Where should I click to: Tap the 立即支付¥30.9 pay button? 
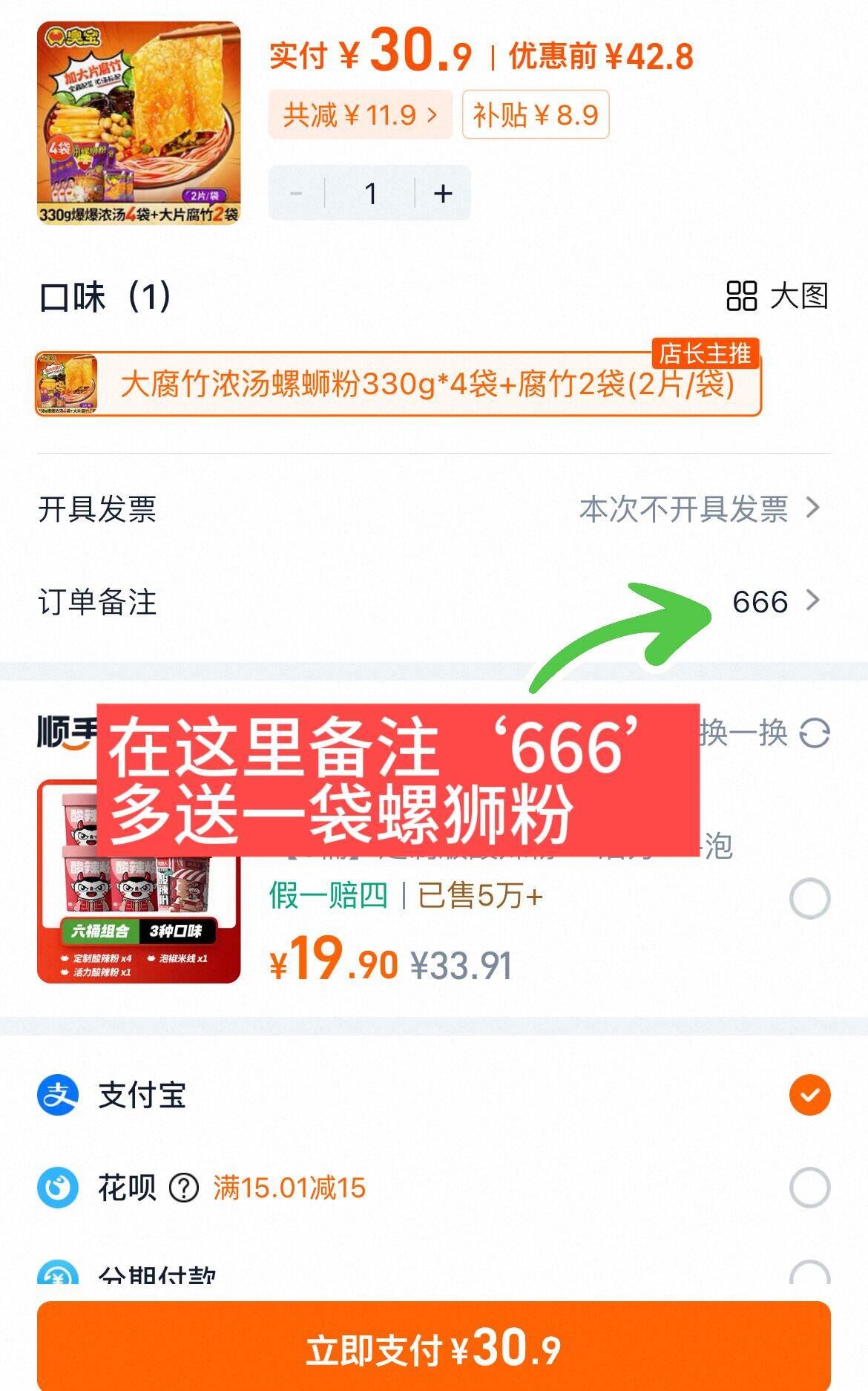[434, 1348]
